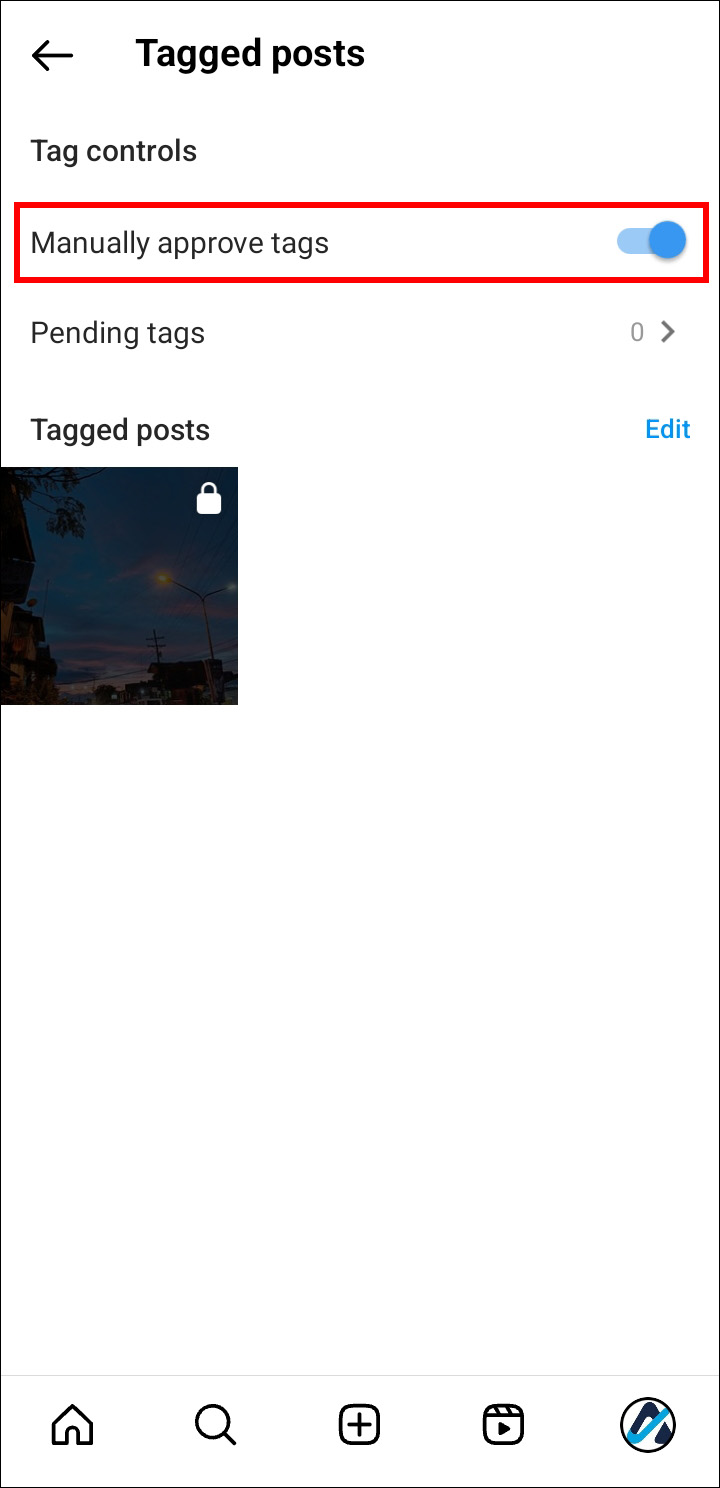720x1488 pixels.
Task: Open the profile tab avatar
Action: [647, 1424]
